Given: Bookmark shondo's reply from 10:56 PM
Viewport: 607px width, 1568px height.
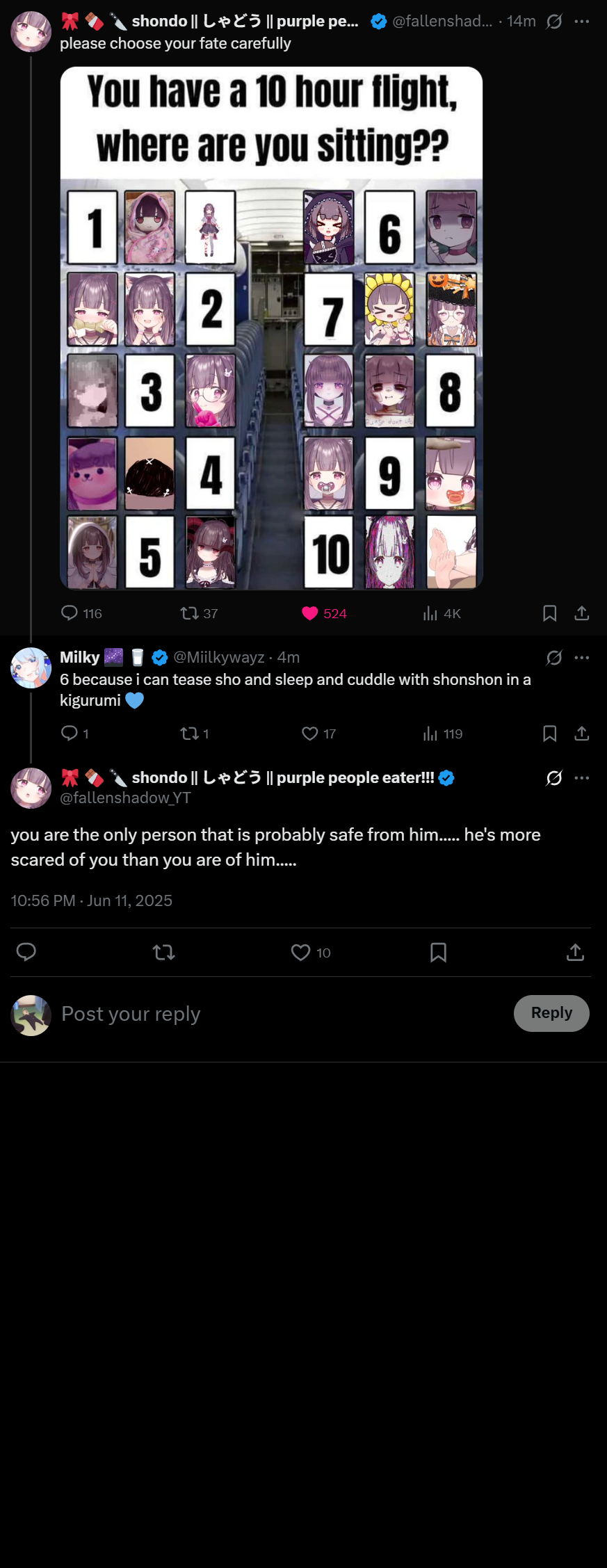Looking at the screenshot, I should tap(438, 952).
